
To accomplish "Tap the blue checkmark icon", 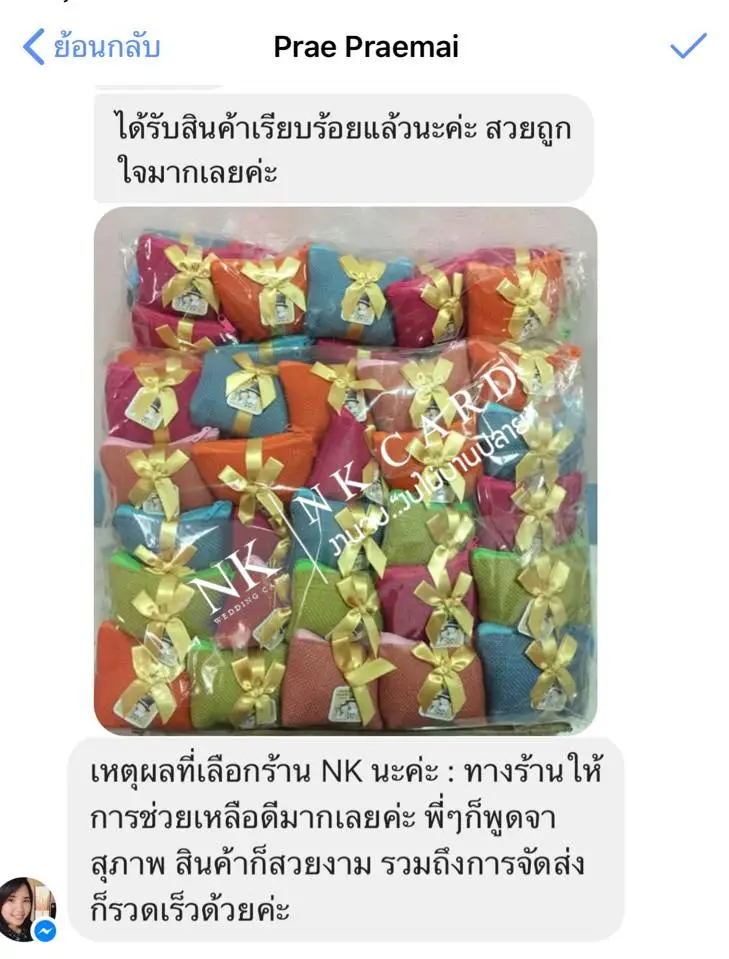I will coord(687,45).
